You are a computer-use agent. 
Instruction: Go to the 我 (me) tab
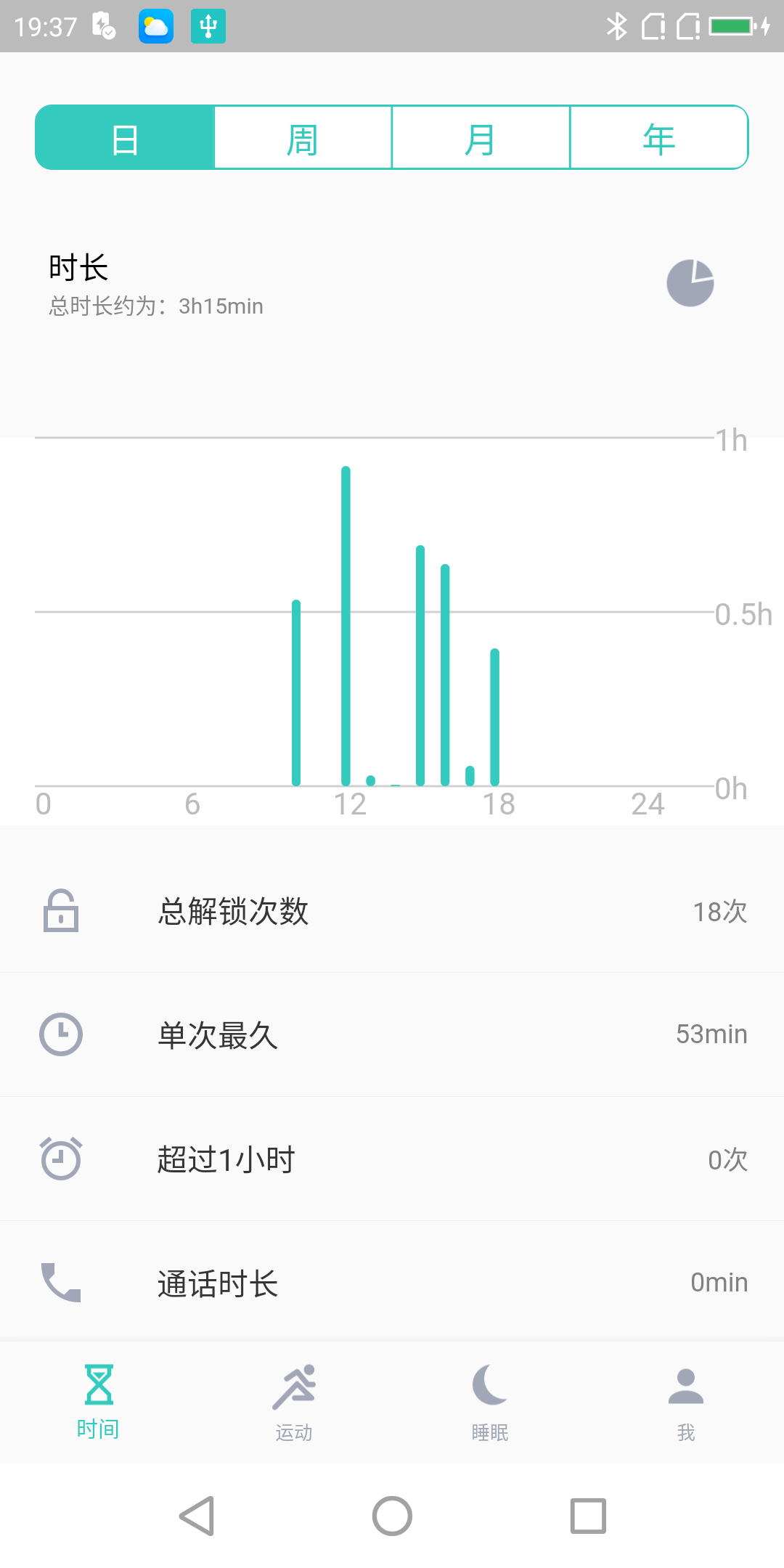(x=686, y=1402)
